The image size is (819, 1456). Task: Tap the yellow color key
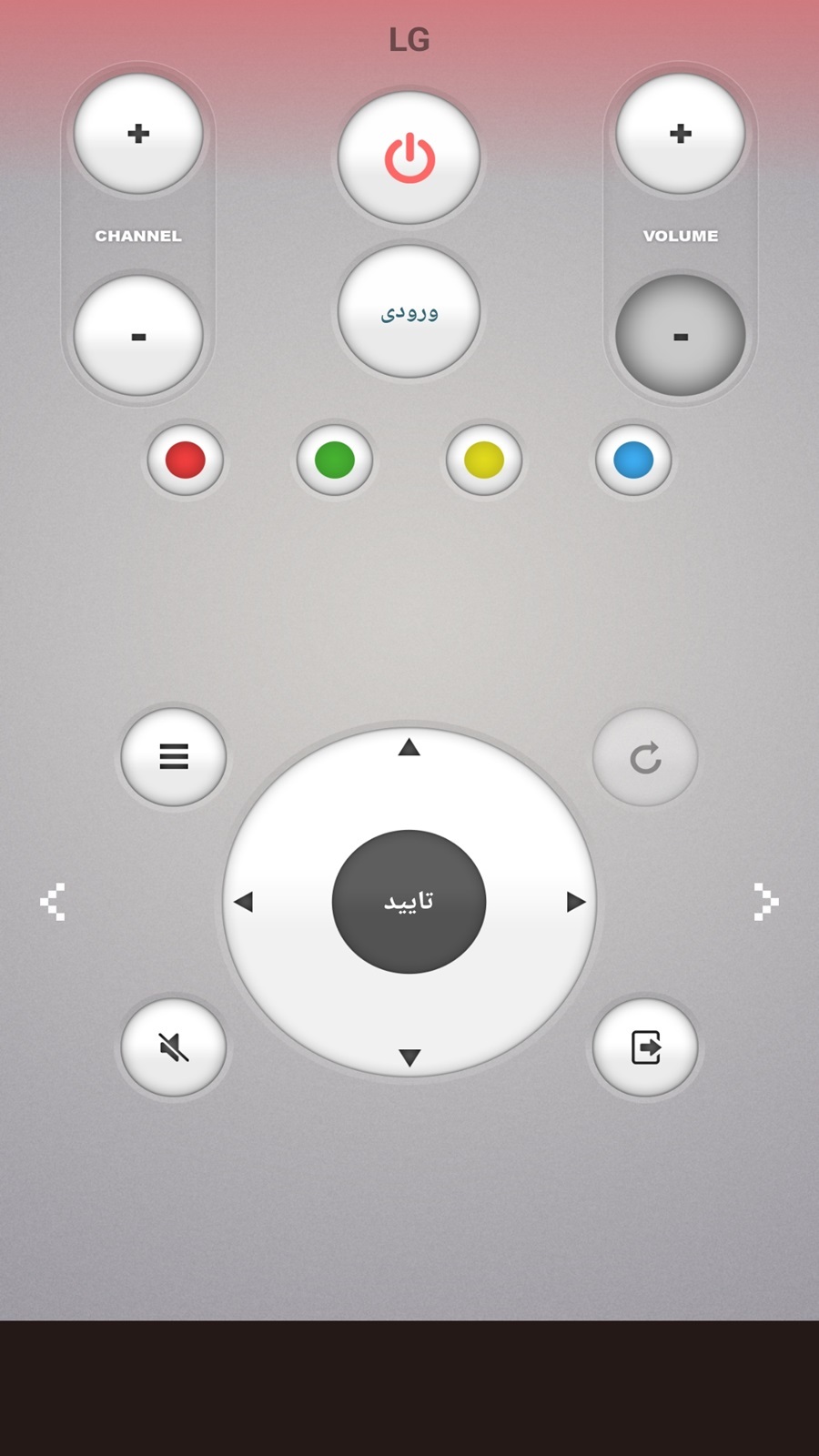tap(484, 460)
